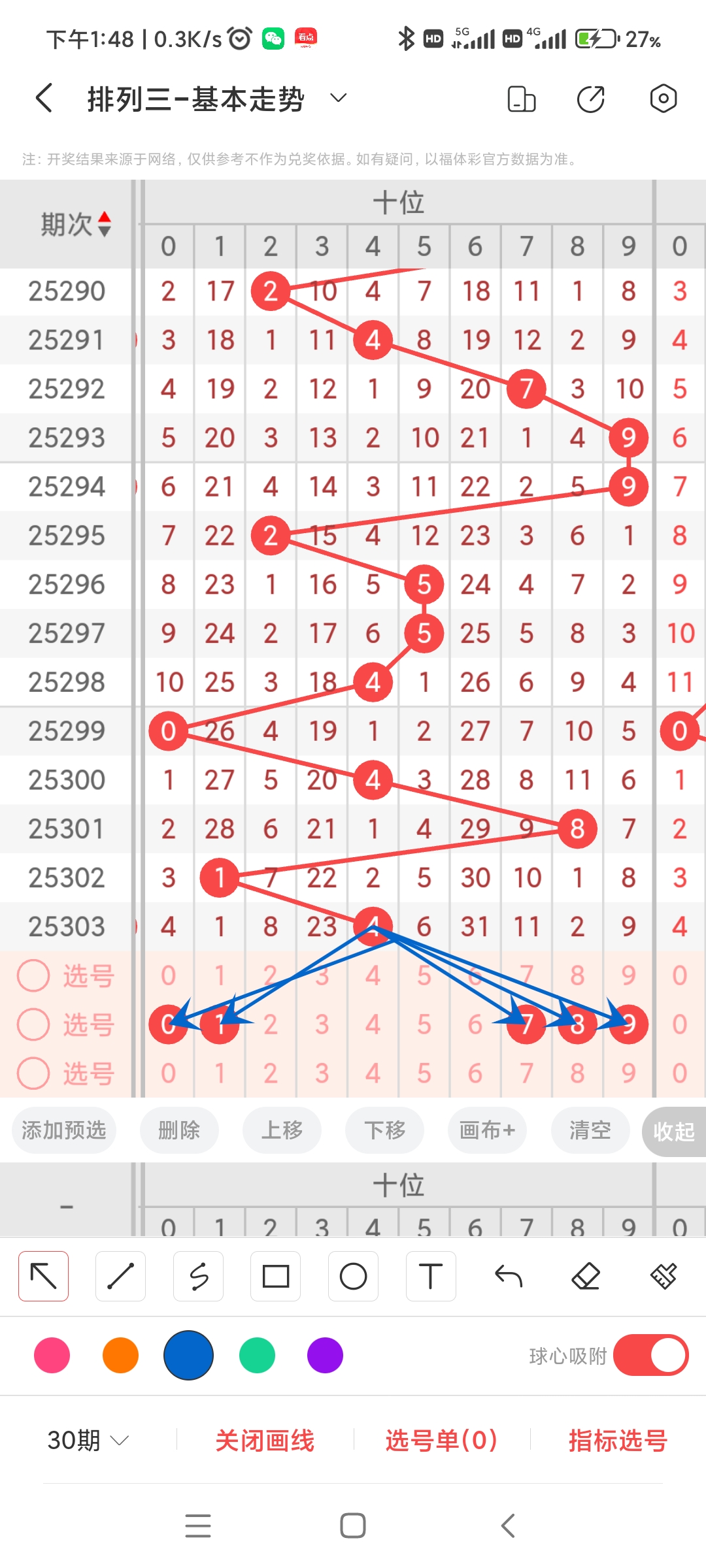Screen dimensions: 706x1568
Task: Enable the 球心吸附 snap switch
Action: pyautogui.click(x=650, y=1356)
